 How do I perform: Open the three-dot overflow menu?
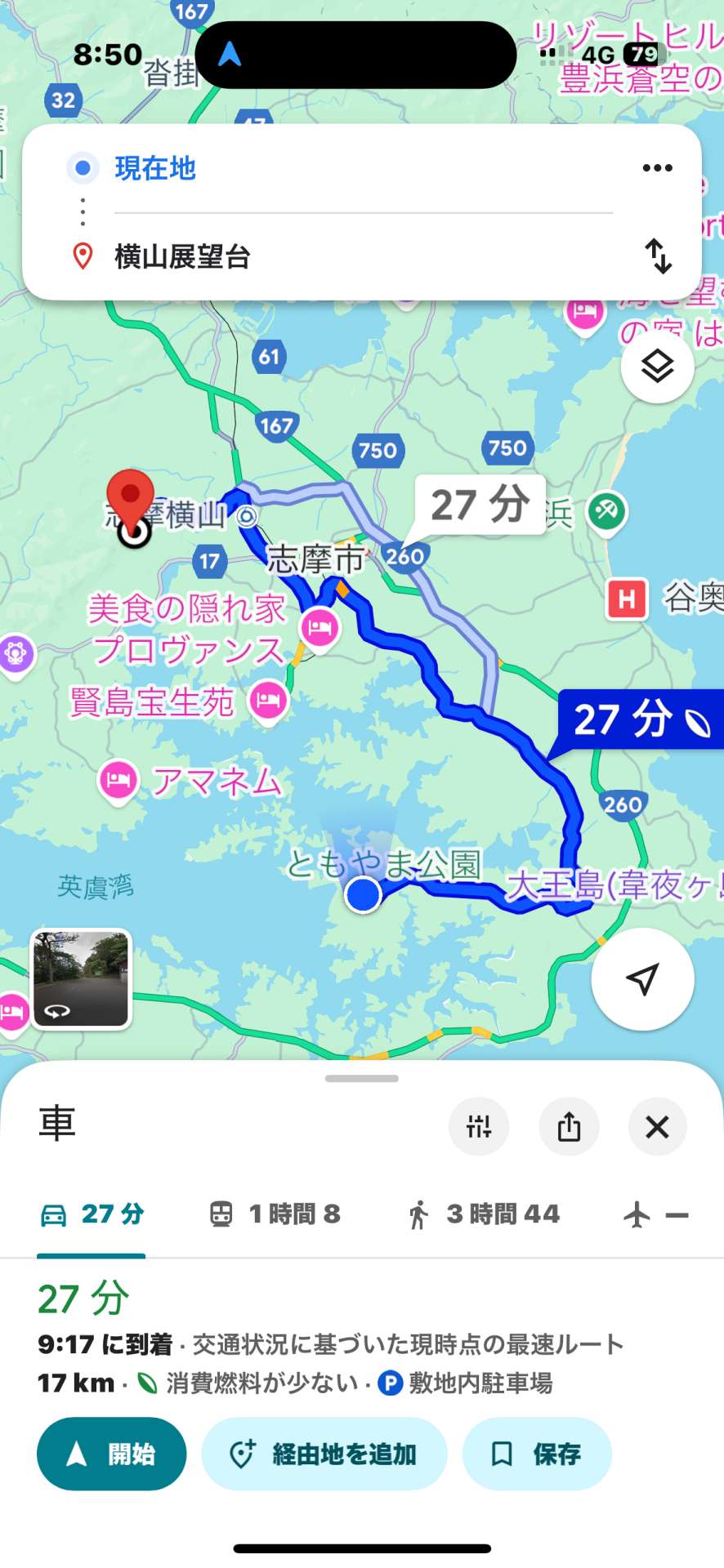tap(657, 168)
